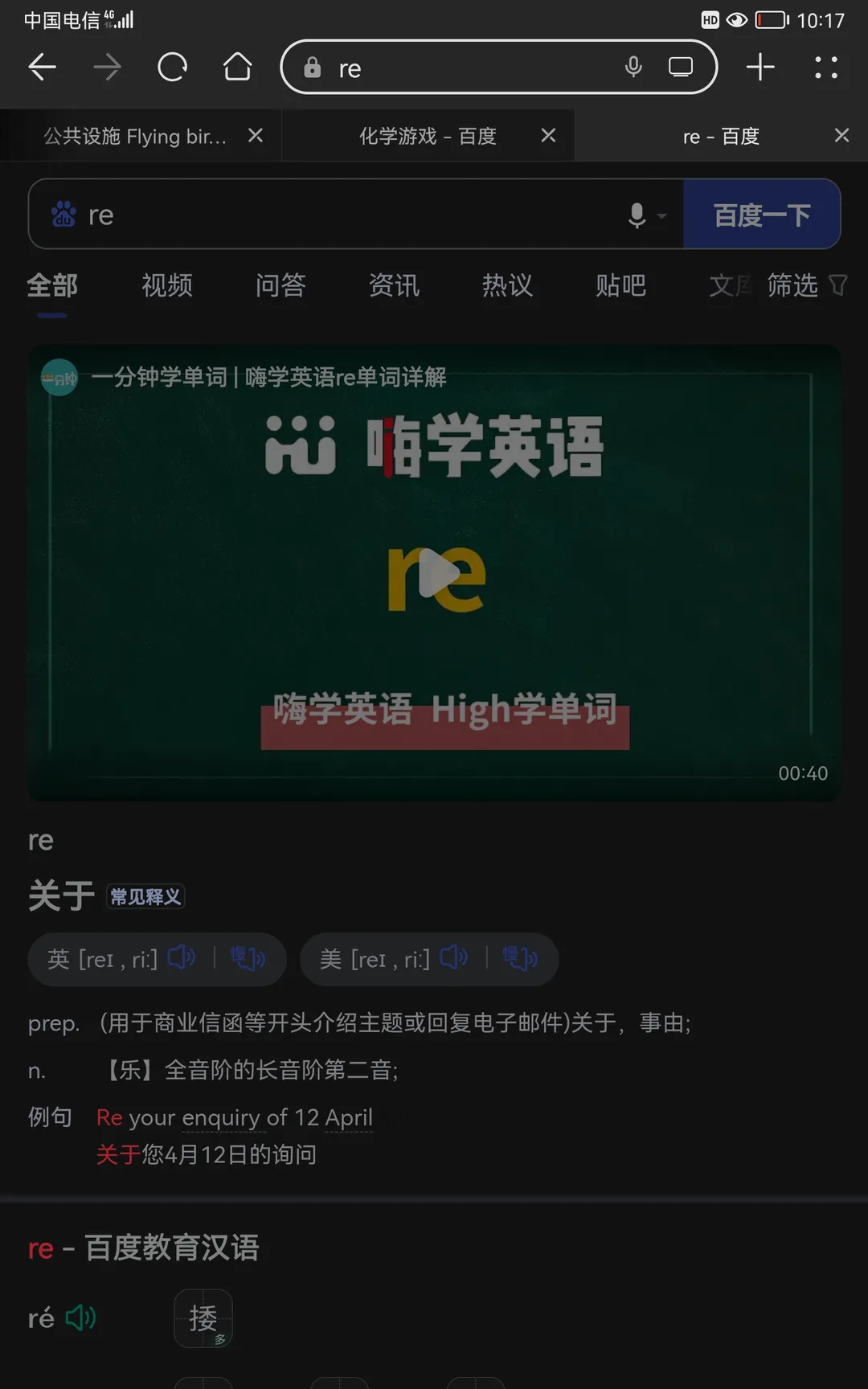Open the re - 百度教育汉语 result
The height and width of the screenshot is (1389, 868).
coord(144,1248)
